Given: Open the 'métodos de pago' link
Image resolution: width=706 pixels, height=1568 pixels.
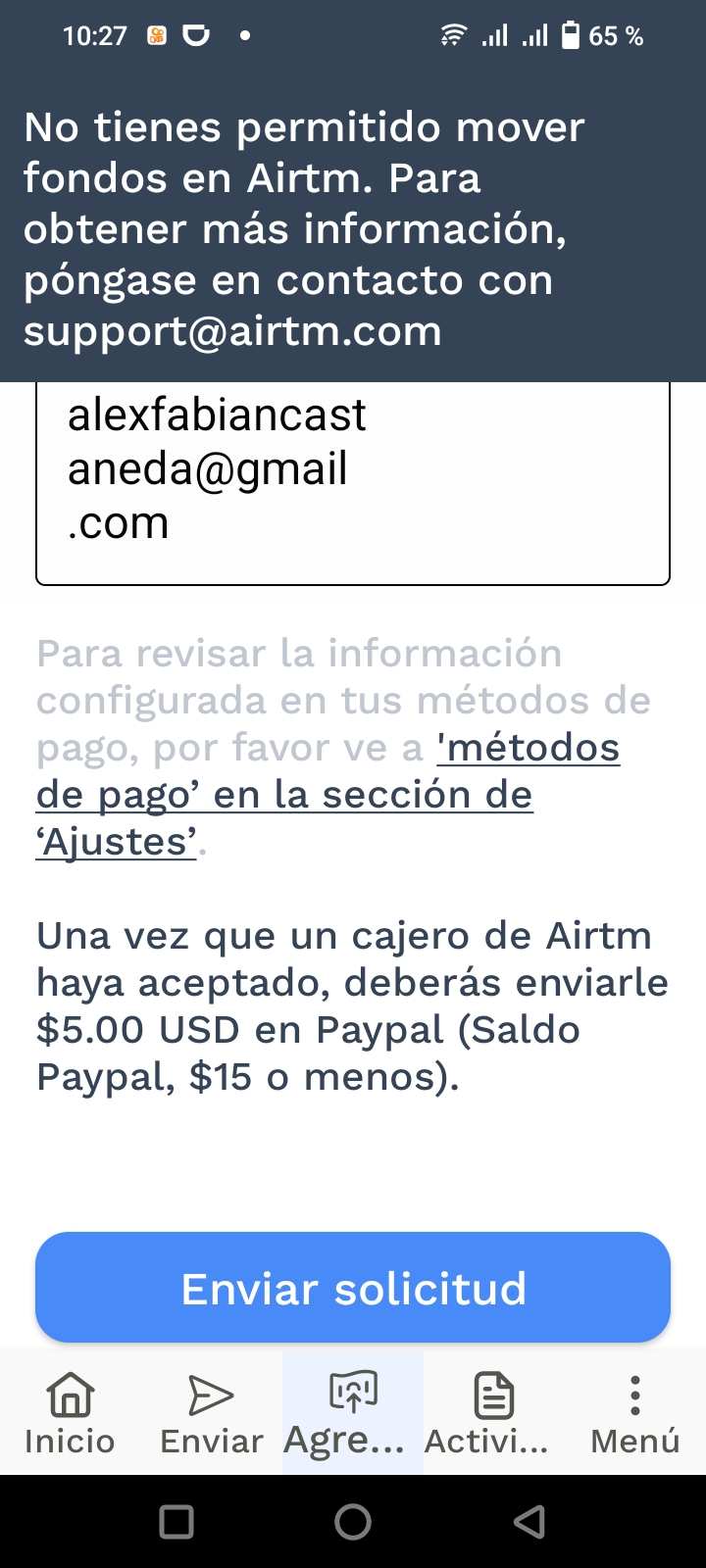Looking at the screenshot, I should tap(284, 795).
